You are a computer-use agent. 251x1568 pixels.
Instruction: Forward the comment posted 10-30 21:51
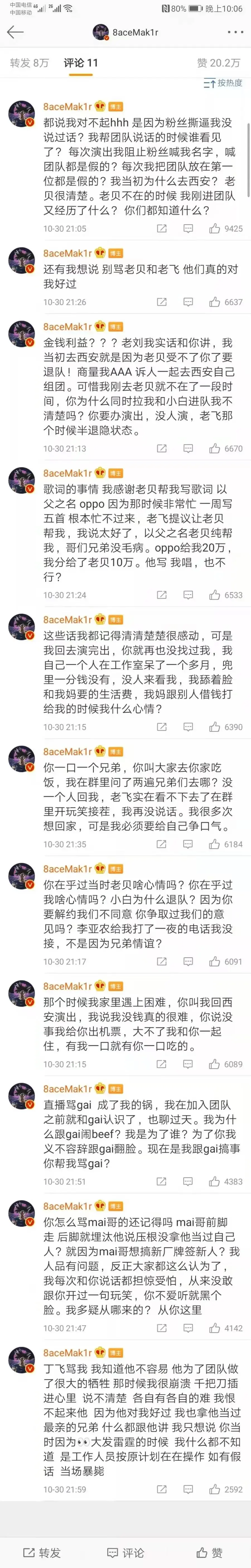(161, 1182)
